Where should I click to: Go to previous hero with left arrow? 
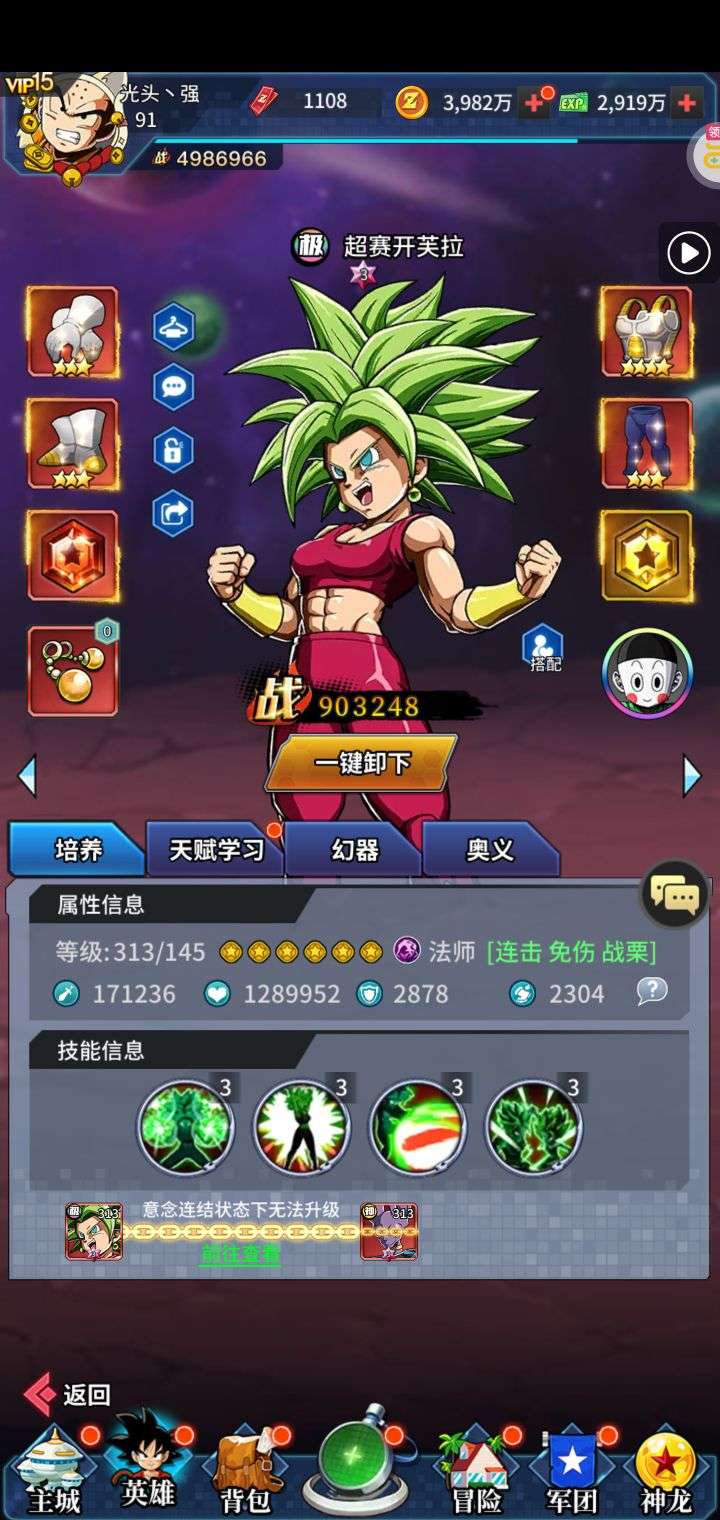[27, 776]
